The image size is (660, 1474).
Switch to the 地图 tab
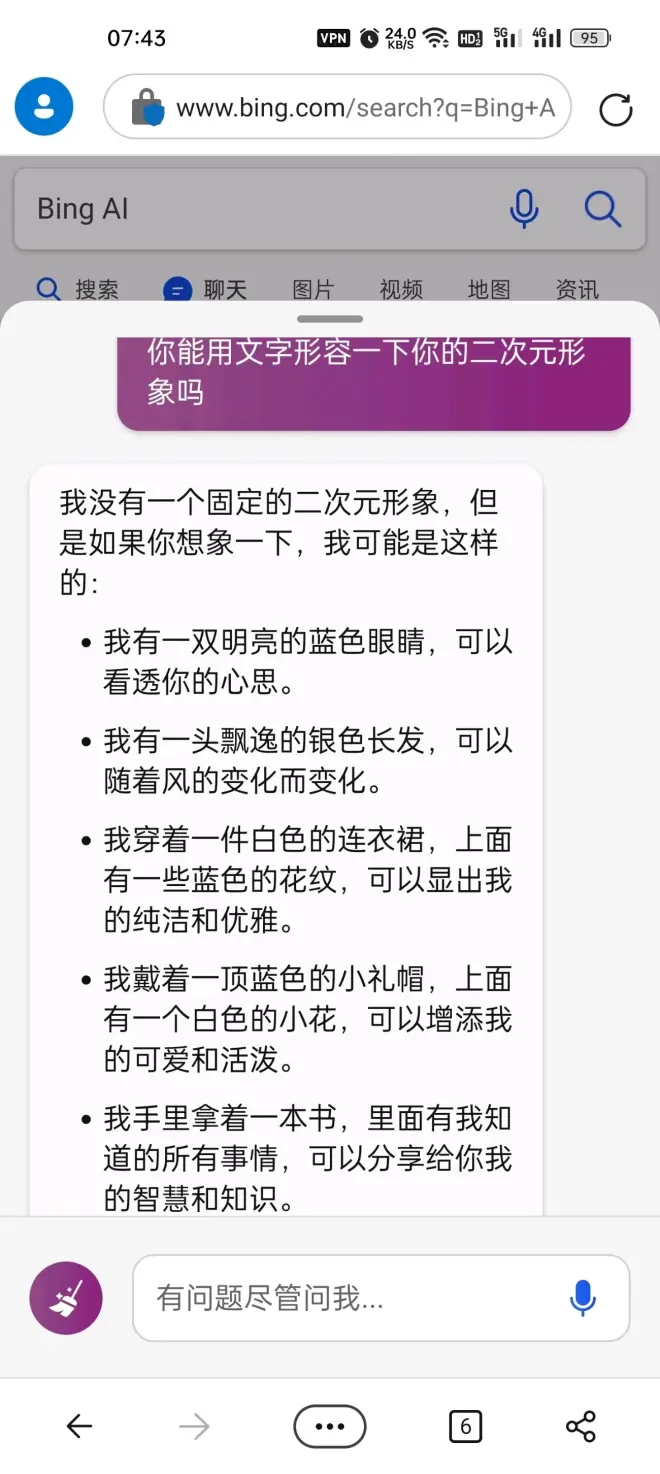click(489, 289)
